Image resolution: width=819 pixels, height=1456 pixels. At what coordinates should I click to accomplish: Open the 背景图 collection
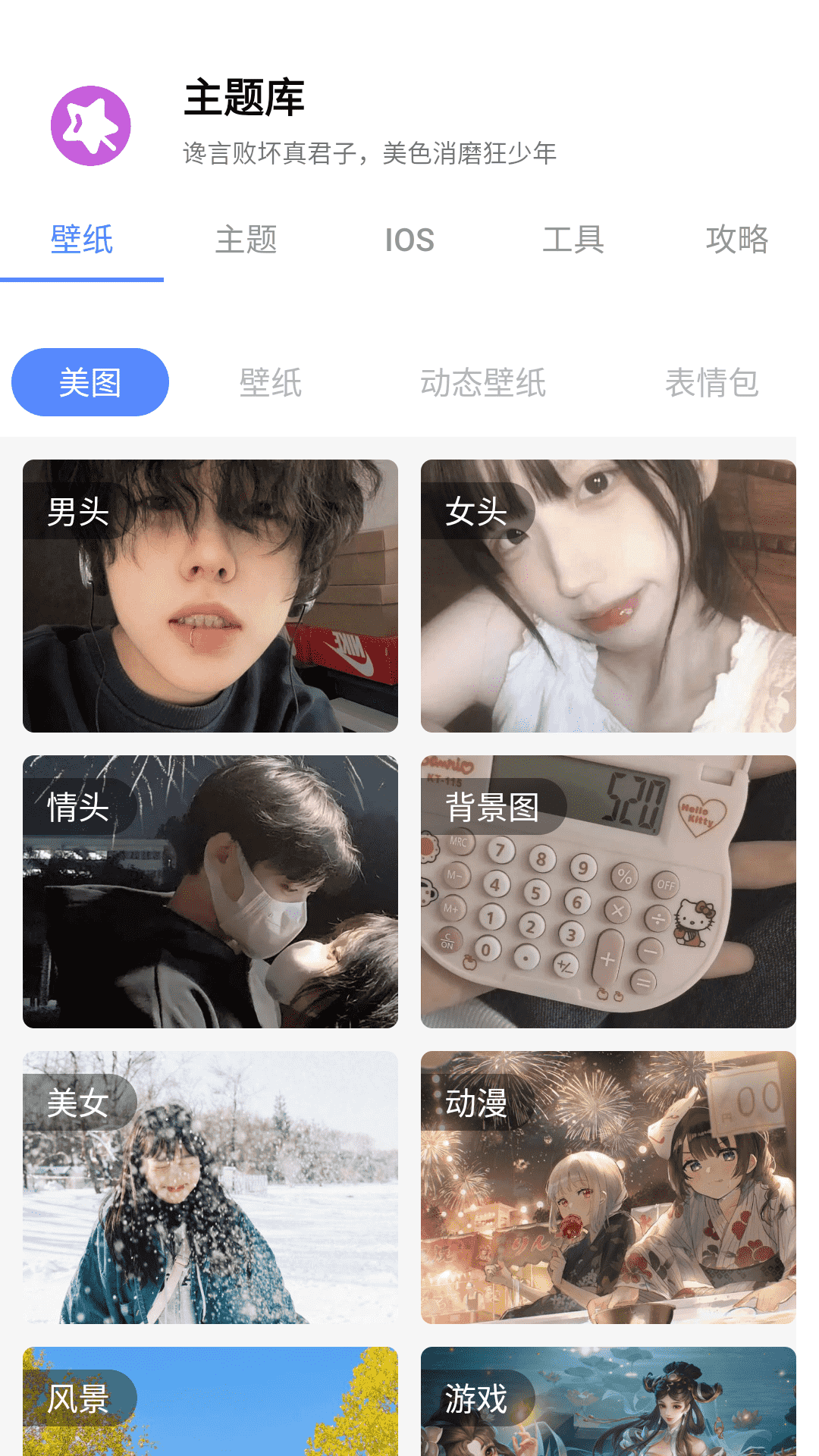608,892
